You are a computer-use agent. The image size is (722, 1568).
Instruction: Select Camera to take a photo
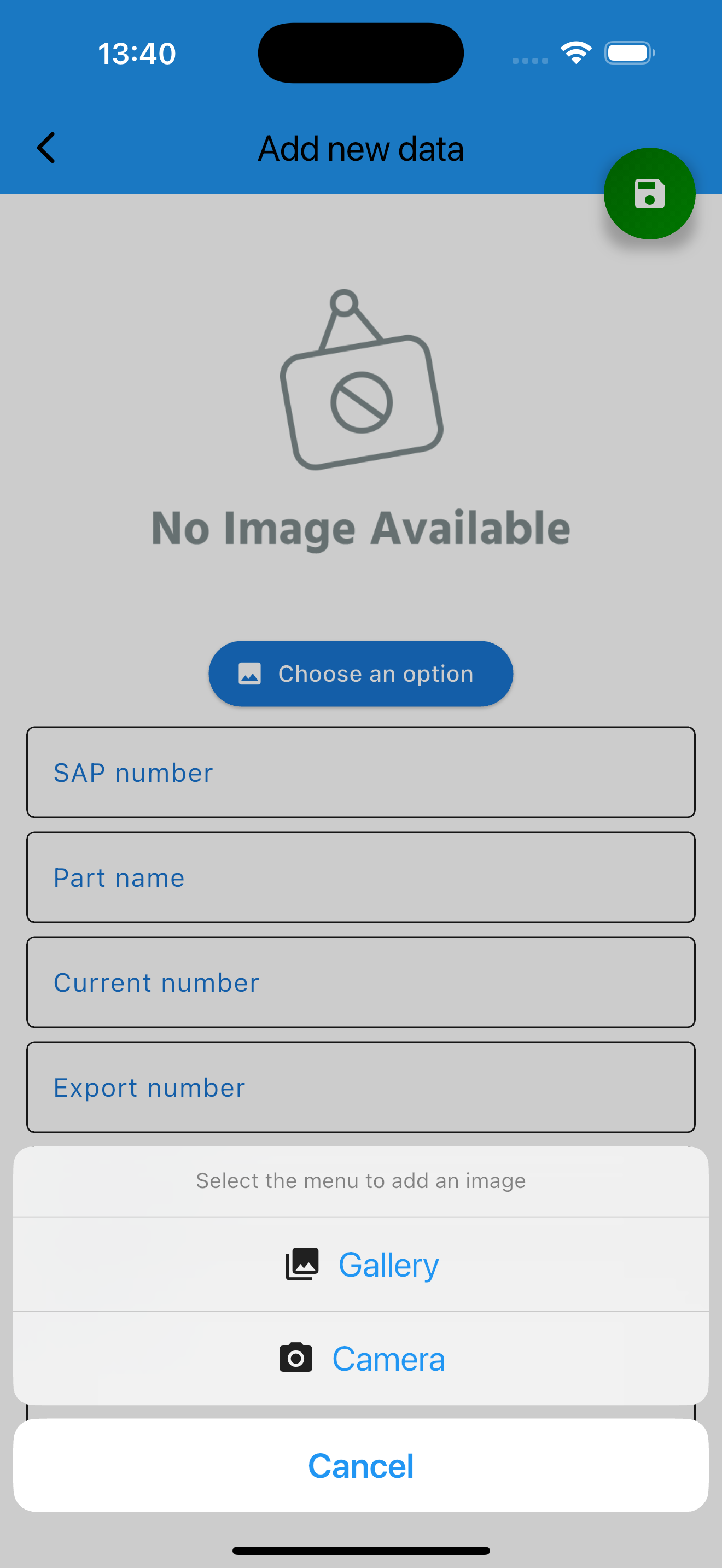(x=361, y=1359)
